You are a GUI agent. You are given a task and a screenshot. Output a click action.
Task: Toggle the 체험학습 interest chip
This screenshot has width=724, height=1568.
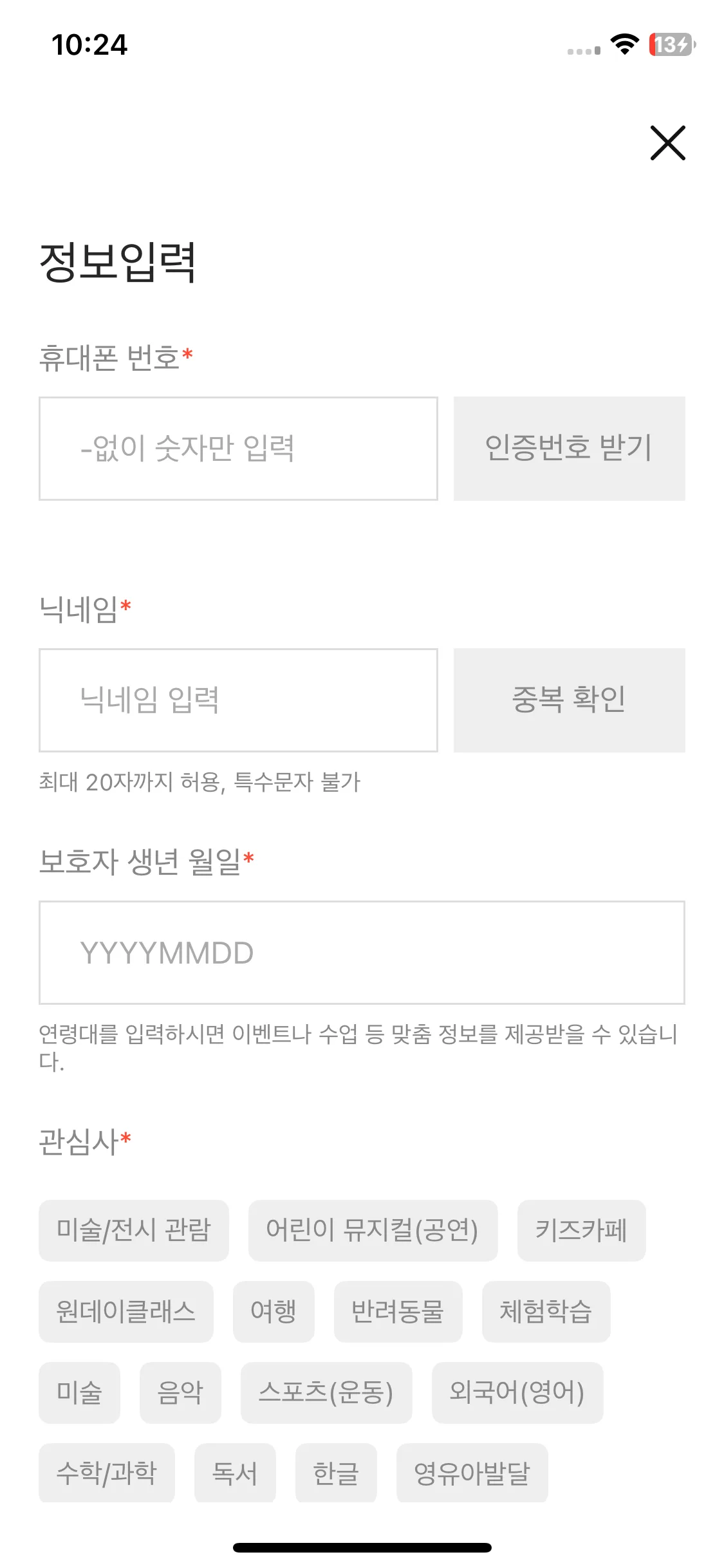pos(546,1312)
